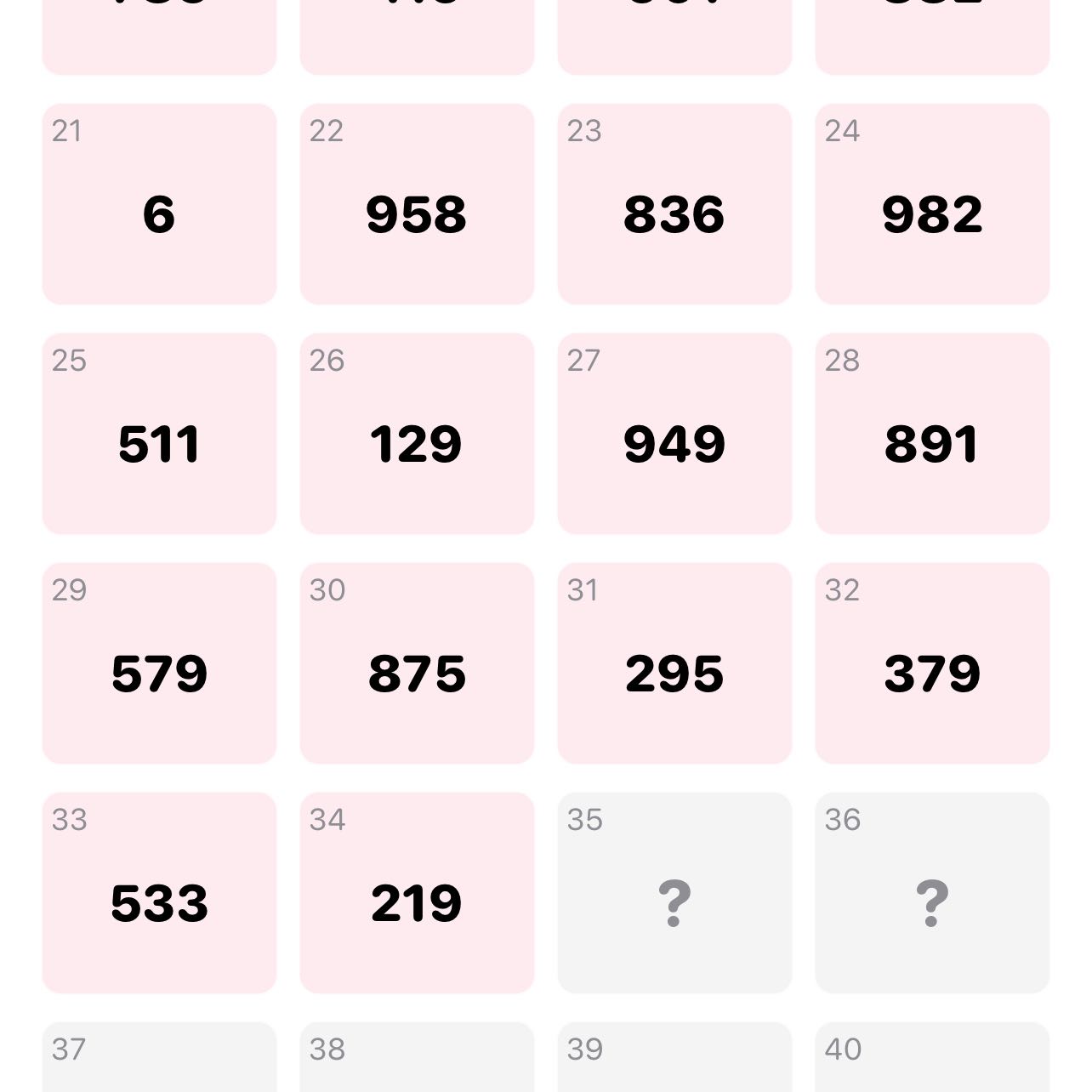Select tile 22 with 958
This screenshot has width=1092, height=1092.
417,204
